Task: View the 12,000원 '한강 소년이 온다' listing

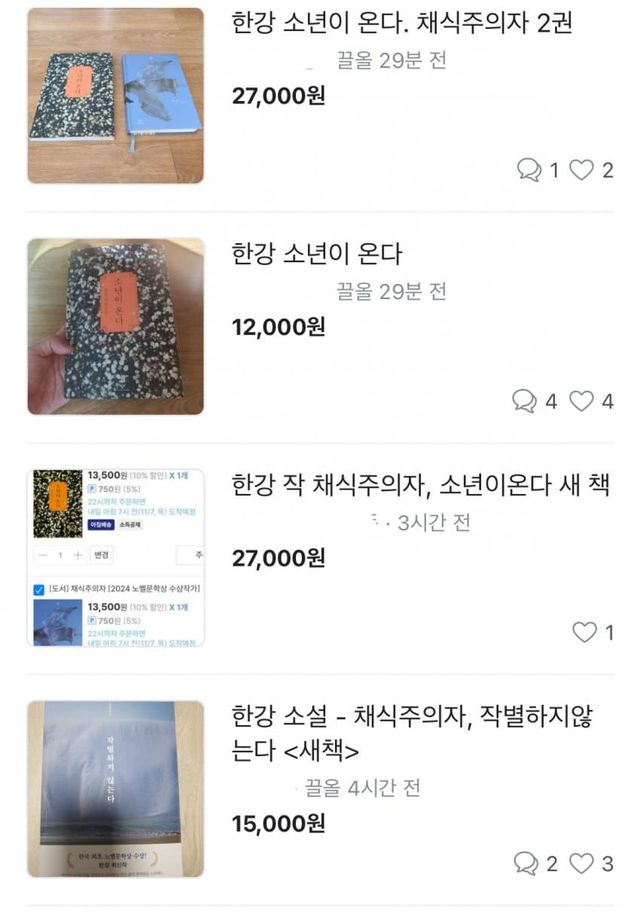Action: tap(317, 253)
